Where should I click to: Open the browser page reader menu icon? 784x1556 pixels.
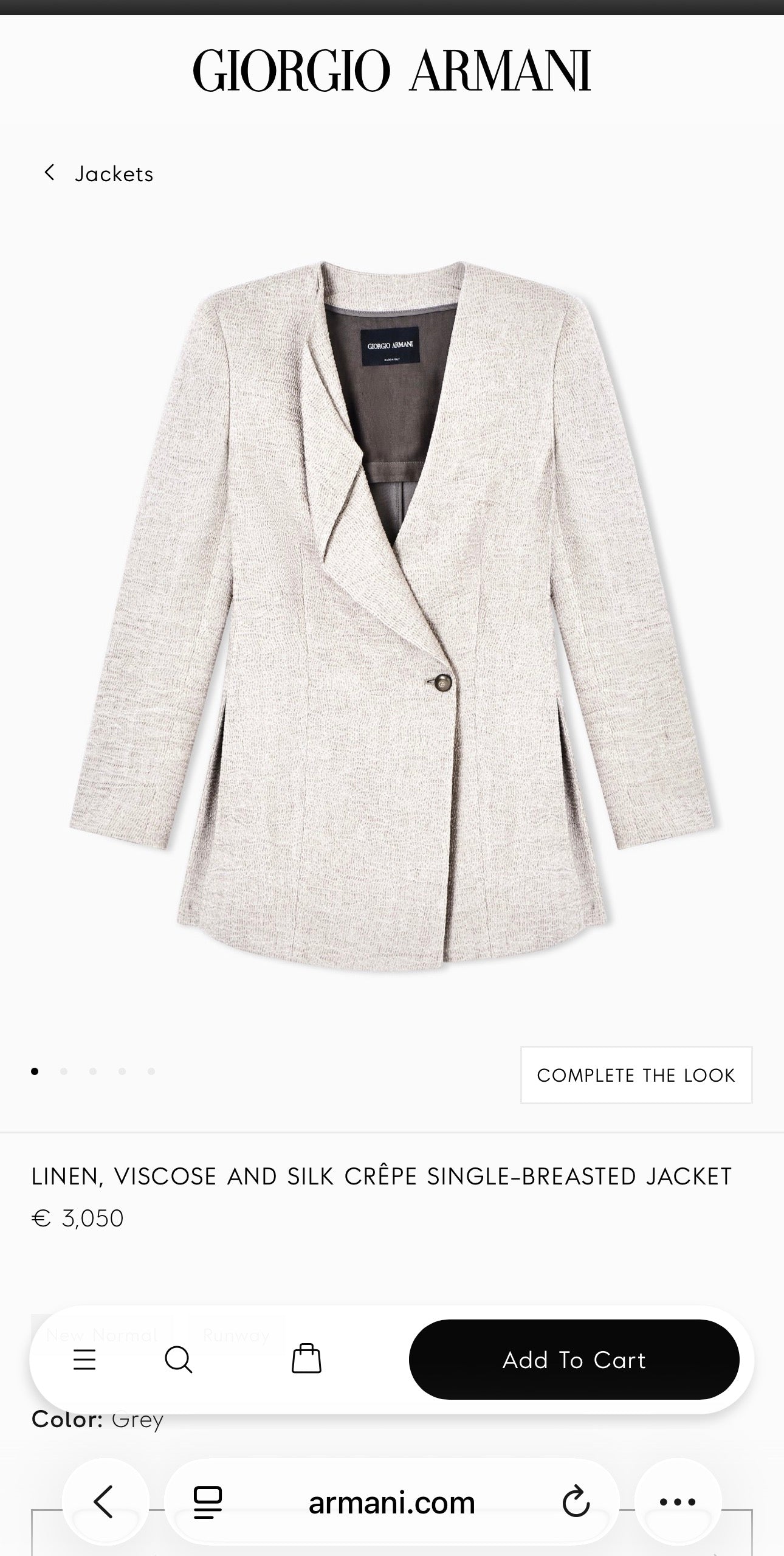click(207, 1502)
